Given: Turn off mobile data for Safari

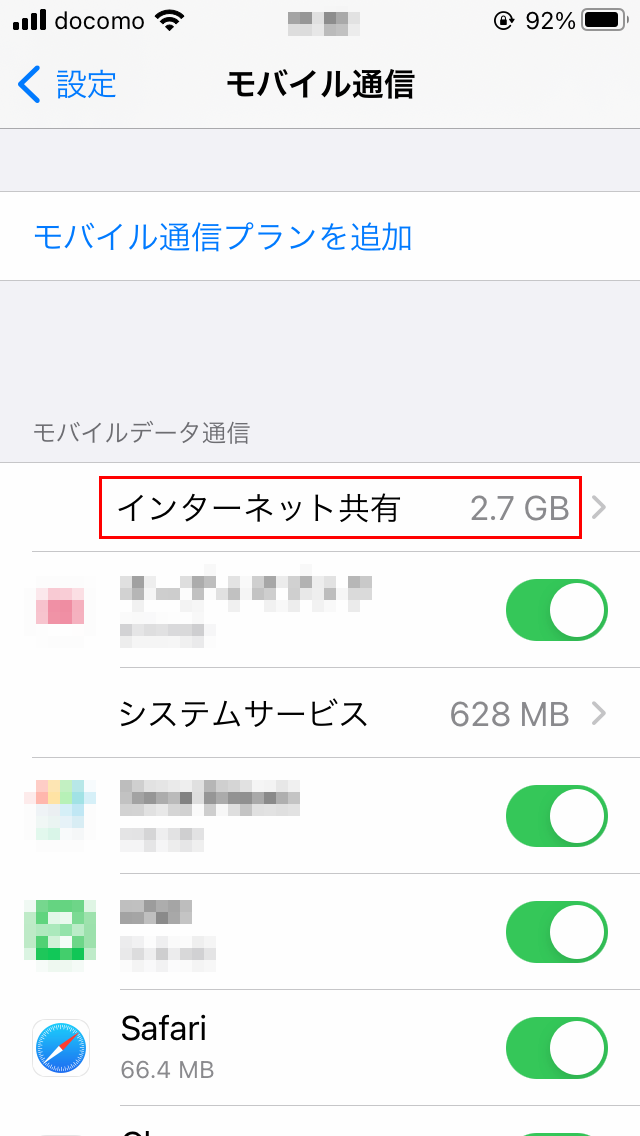Looking at the screenshot, I should click(557, 1048).
